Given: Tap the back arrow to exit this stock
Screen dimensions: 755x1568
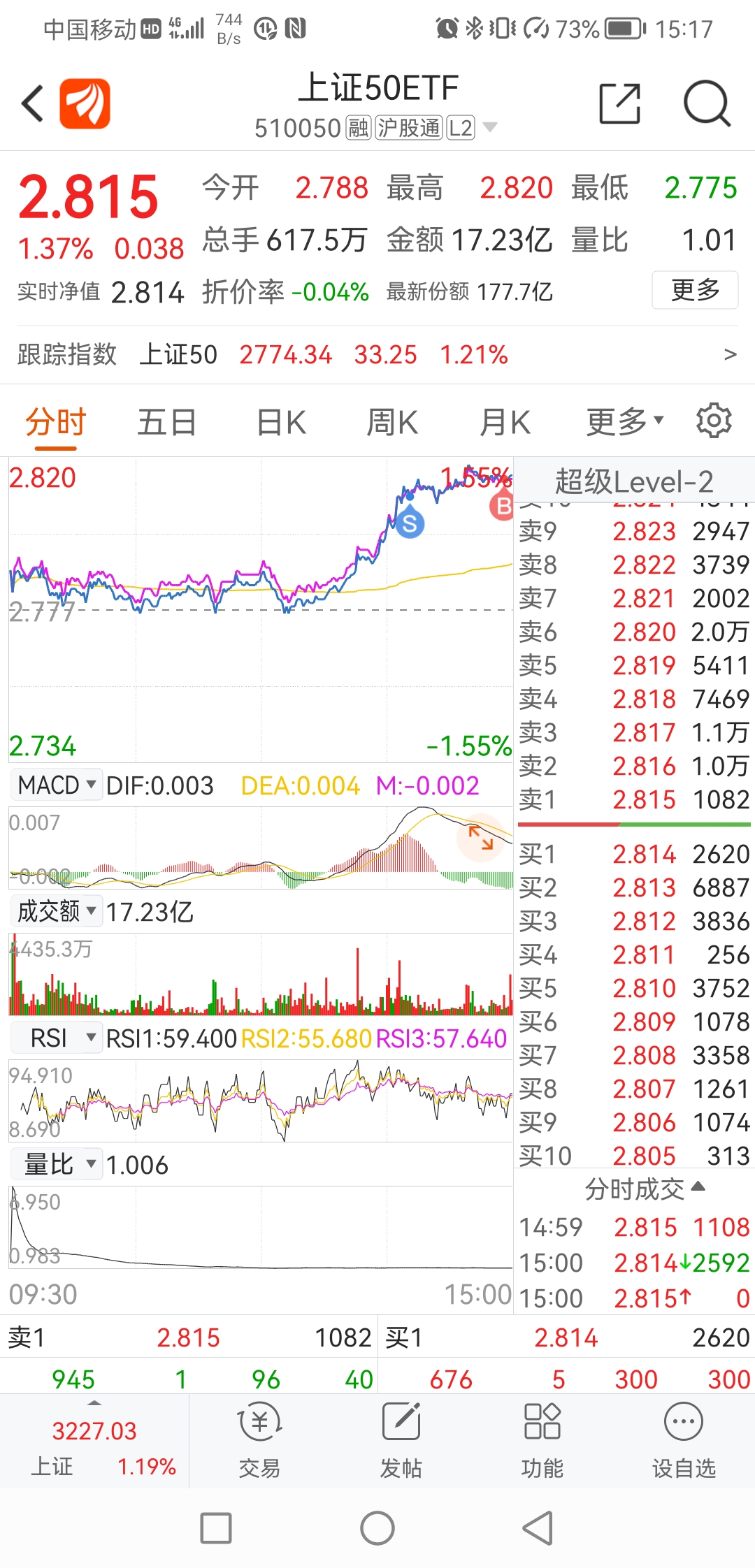Looking at the screenshot, I should click(31, 102).
